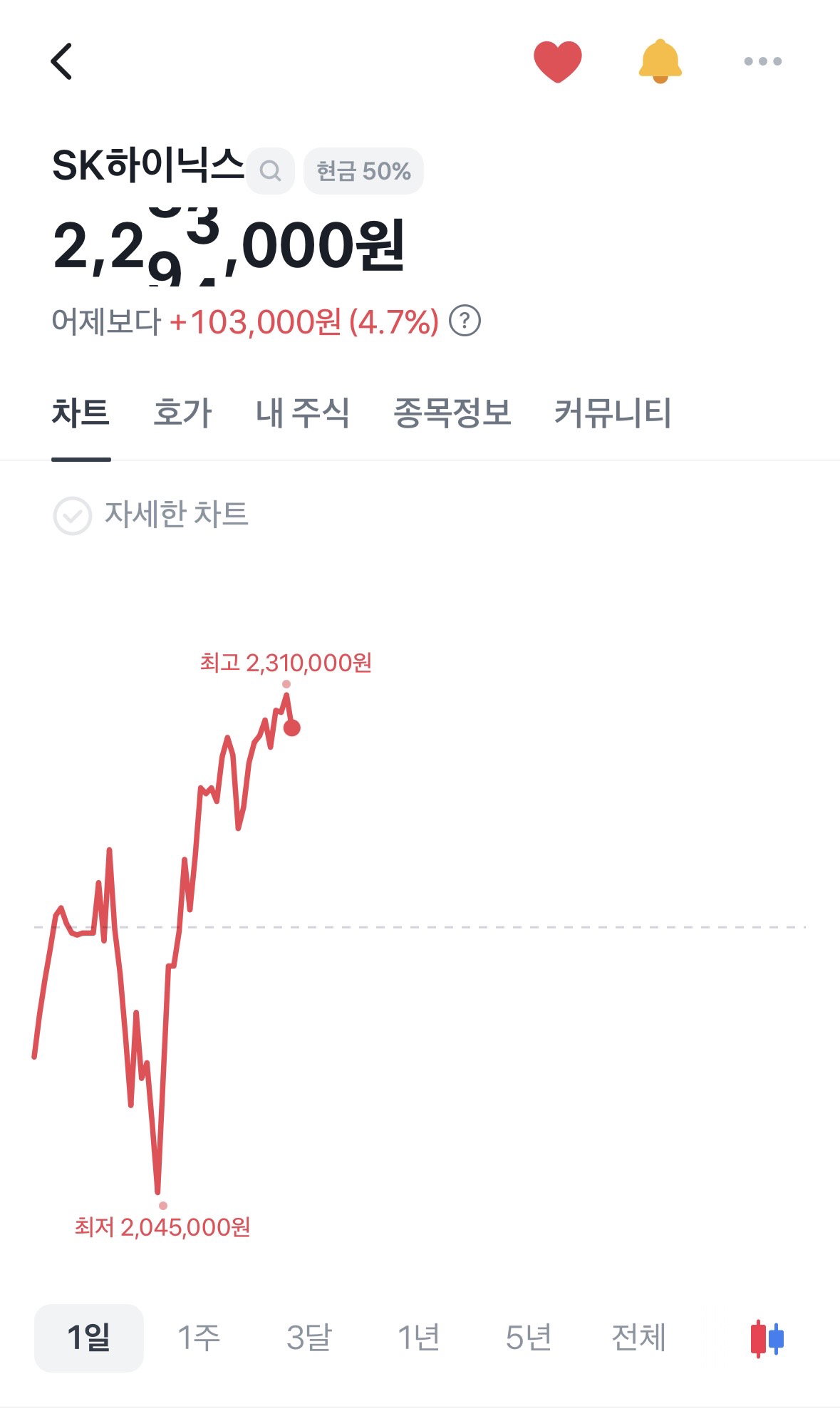This screenshot has height=1416, width=840.
Task: Select the 1일 chart range
Action: [89, 1338]
